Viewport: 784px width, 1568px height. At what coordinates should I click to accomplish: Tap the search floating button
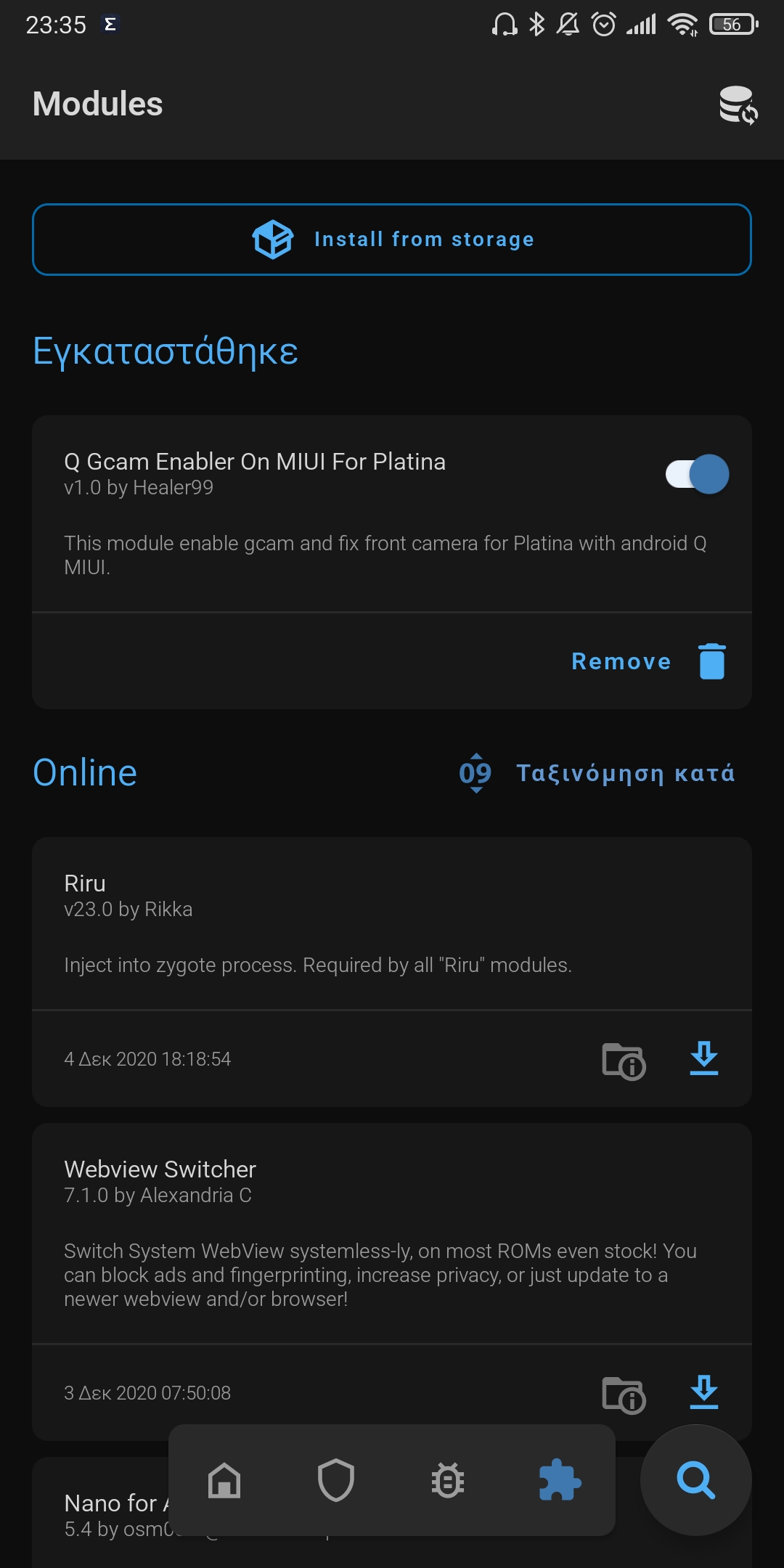pos(695,1480)
